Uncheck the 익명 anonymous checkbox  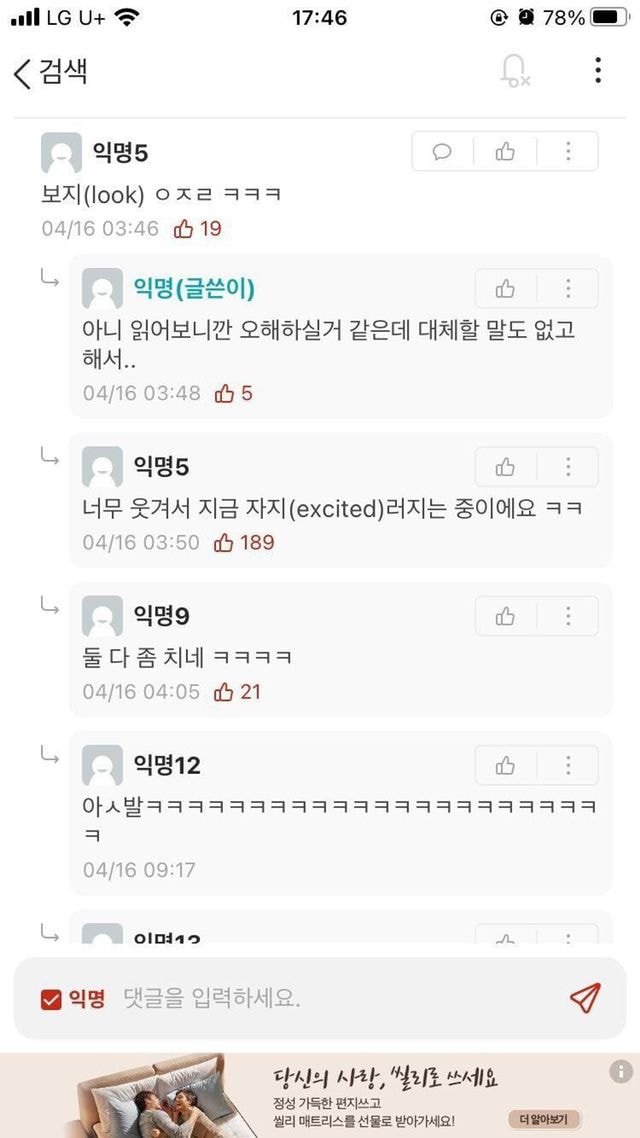click(x=51, y=999)
